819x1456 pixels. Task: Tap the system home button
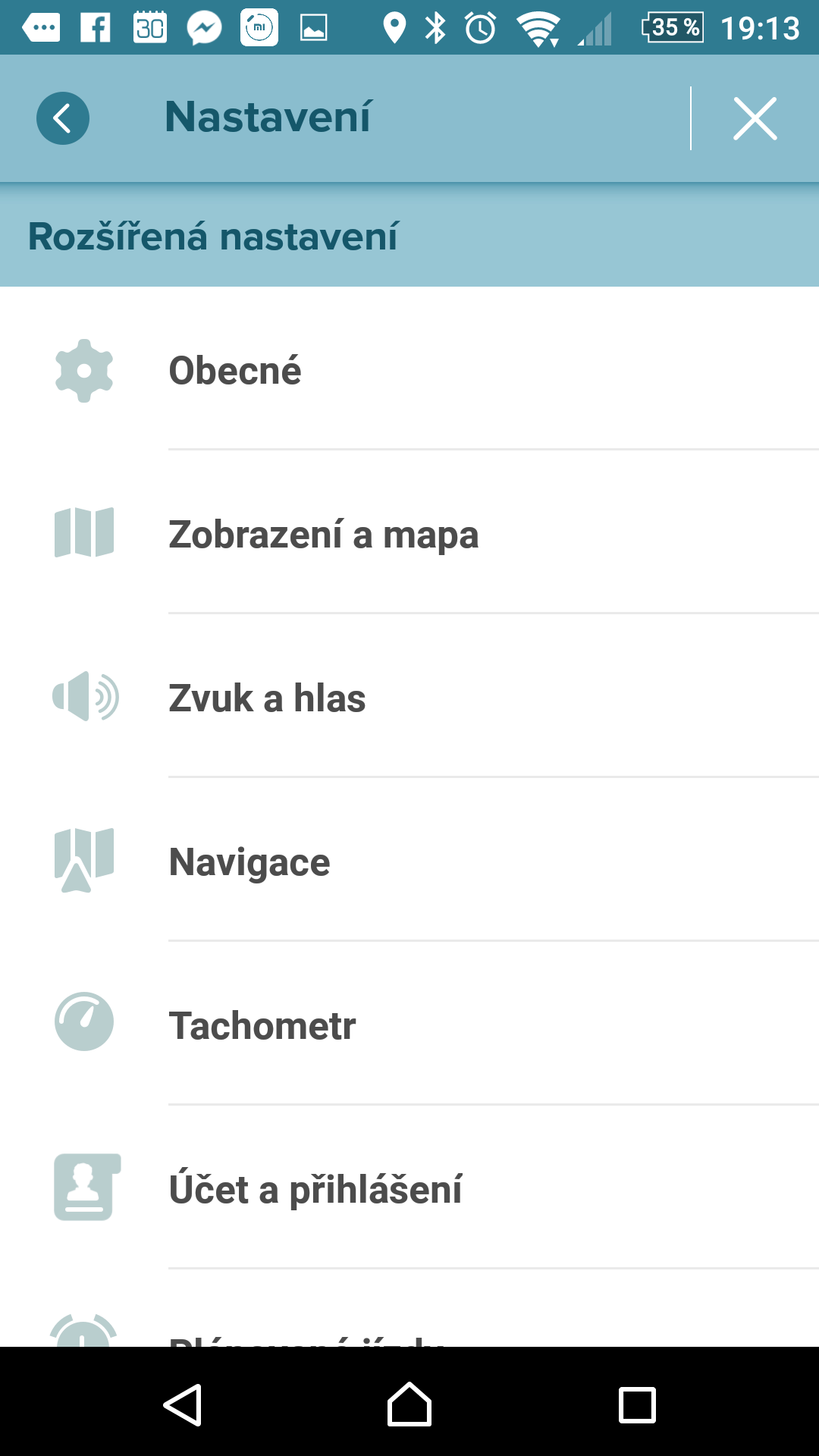[409, 1405]
